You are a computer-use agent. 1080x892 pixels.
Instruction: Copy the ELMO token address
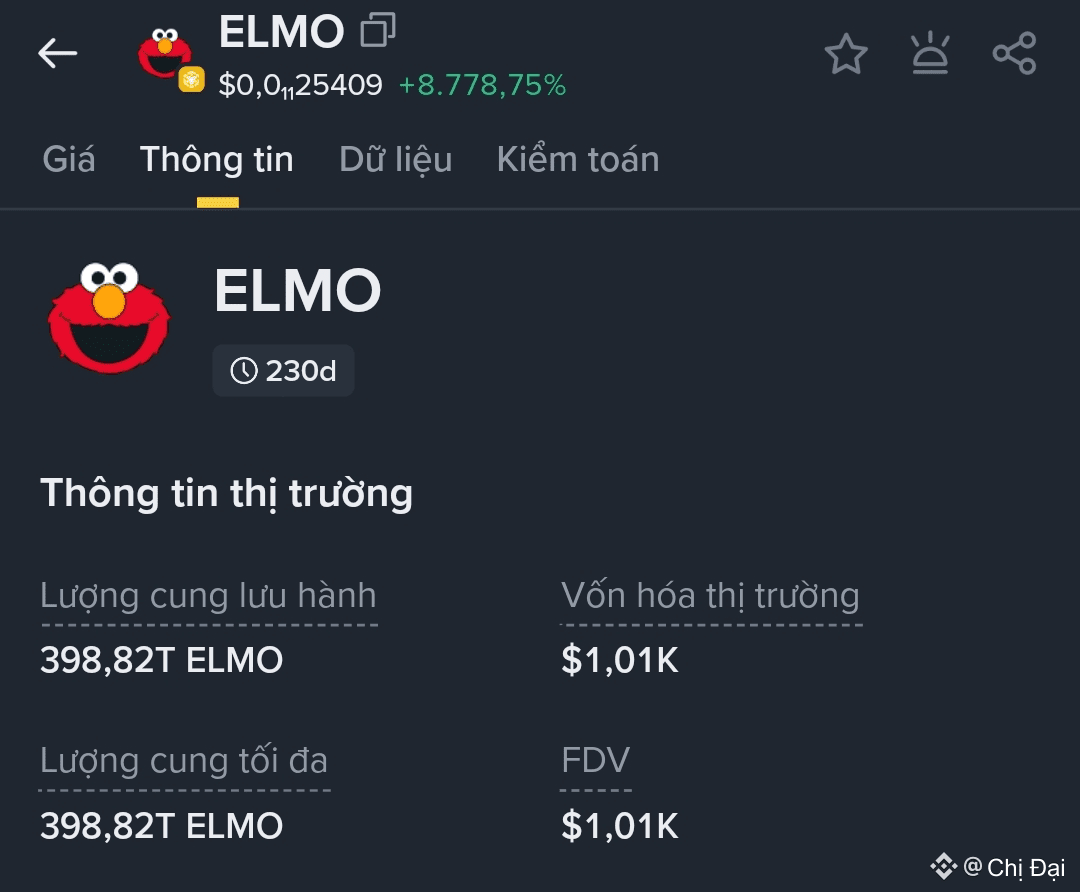pos(378,31)
